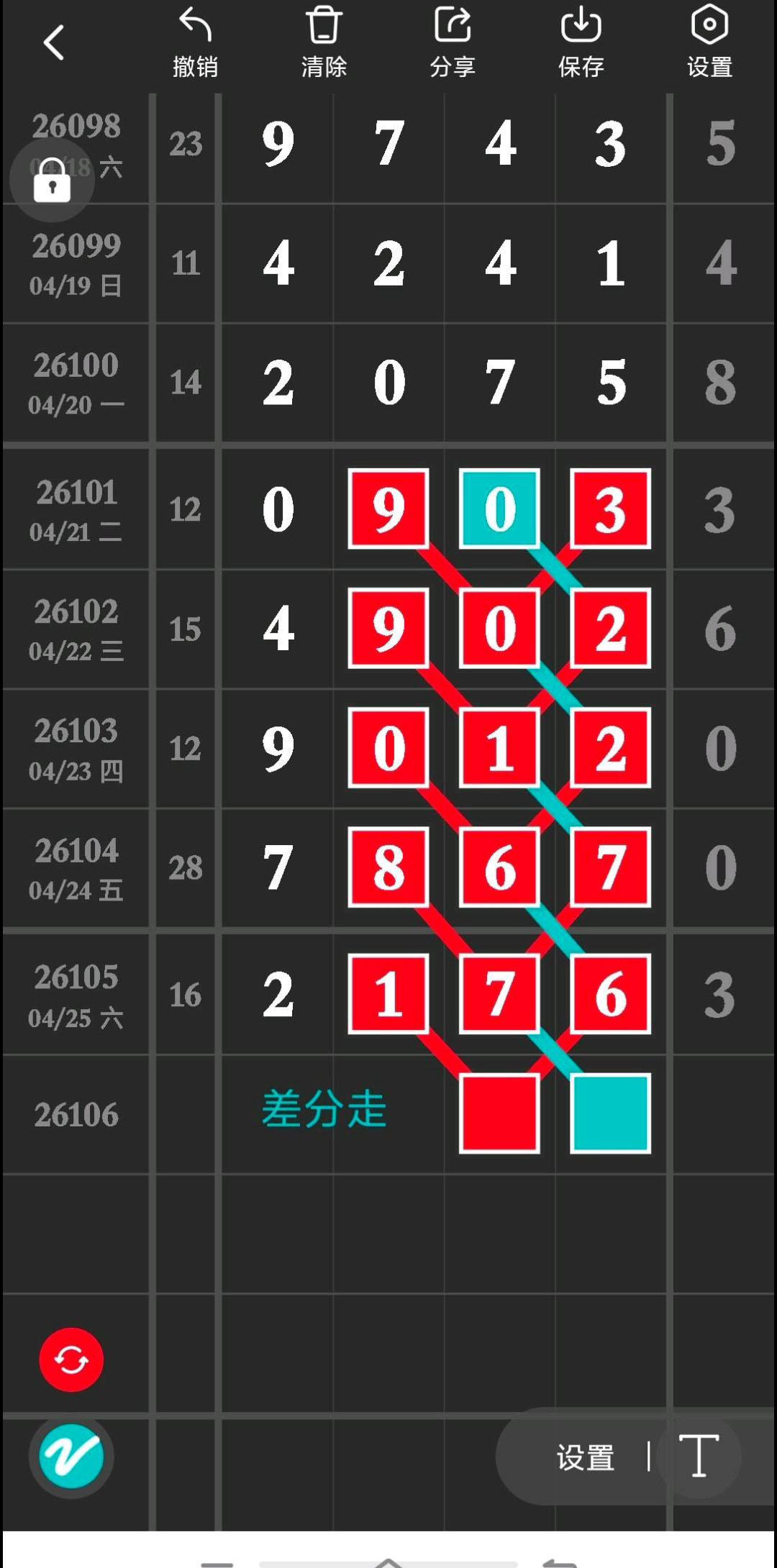This screenshot has height=1568, width=777.
Task: Share the chart via 分享
Action: pyautogui.click(x=453, y=42)
